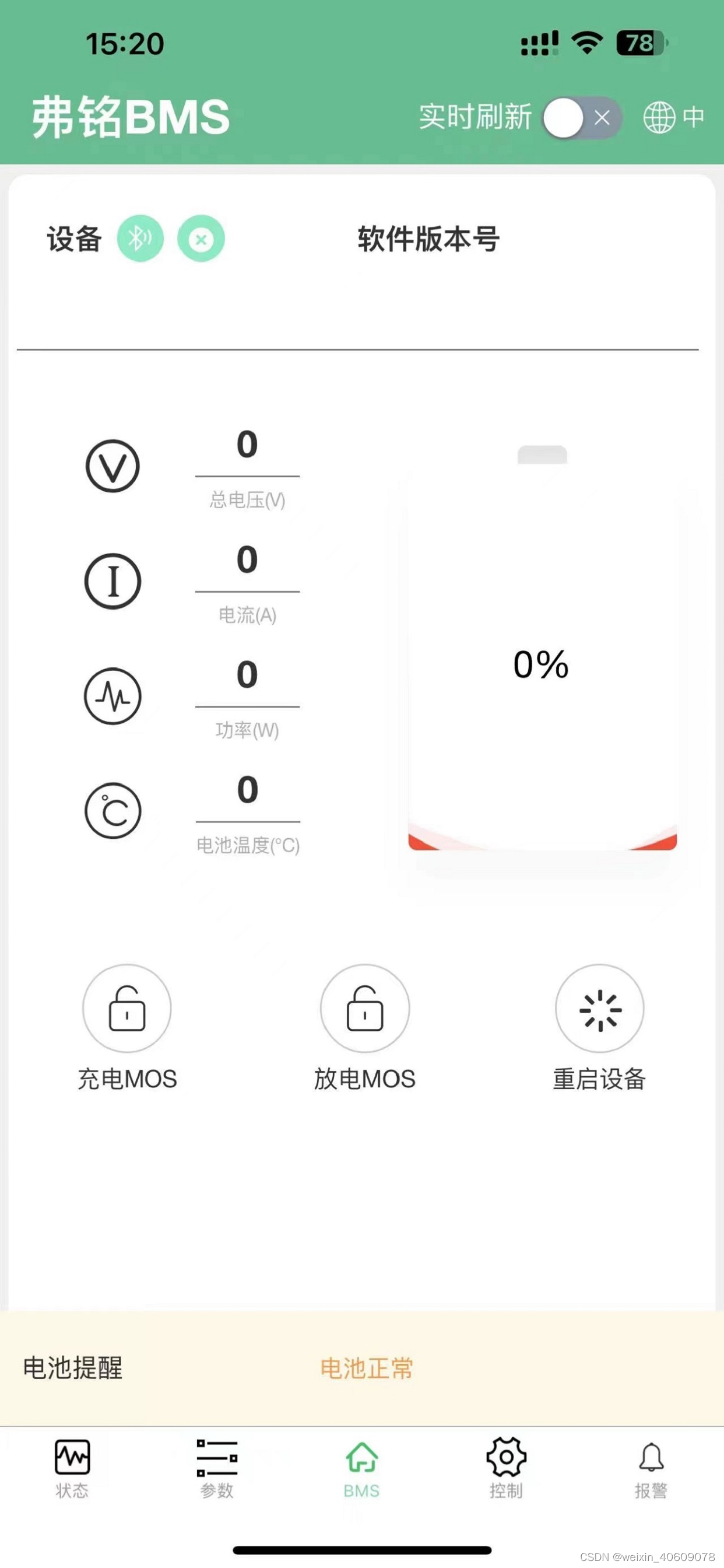Unlock the 放电MOS discharge switch
The image size is (724, 1568).
pyautogui.click(x=364, y=1009)
